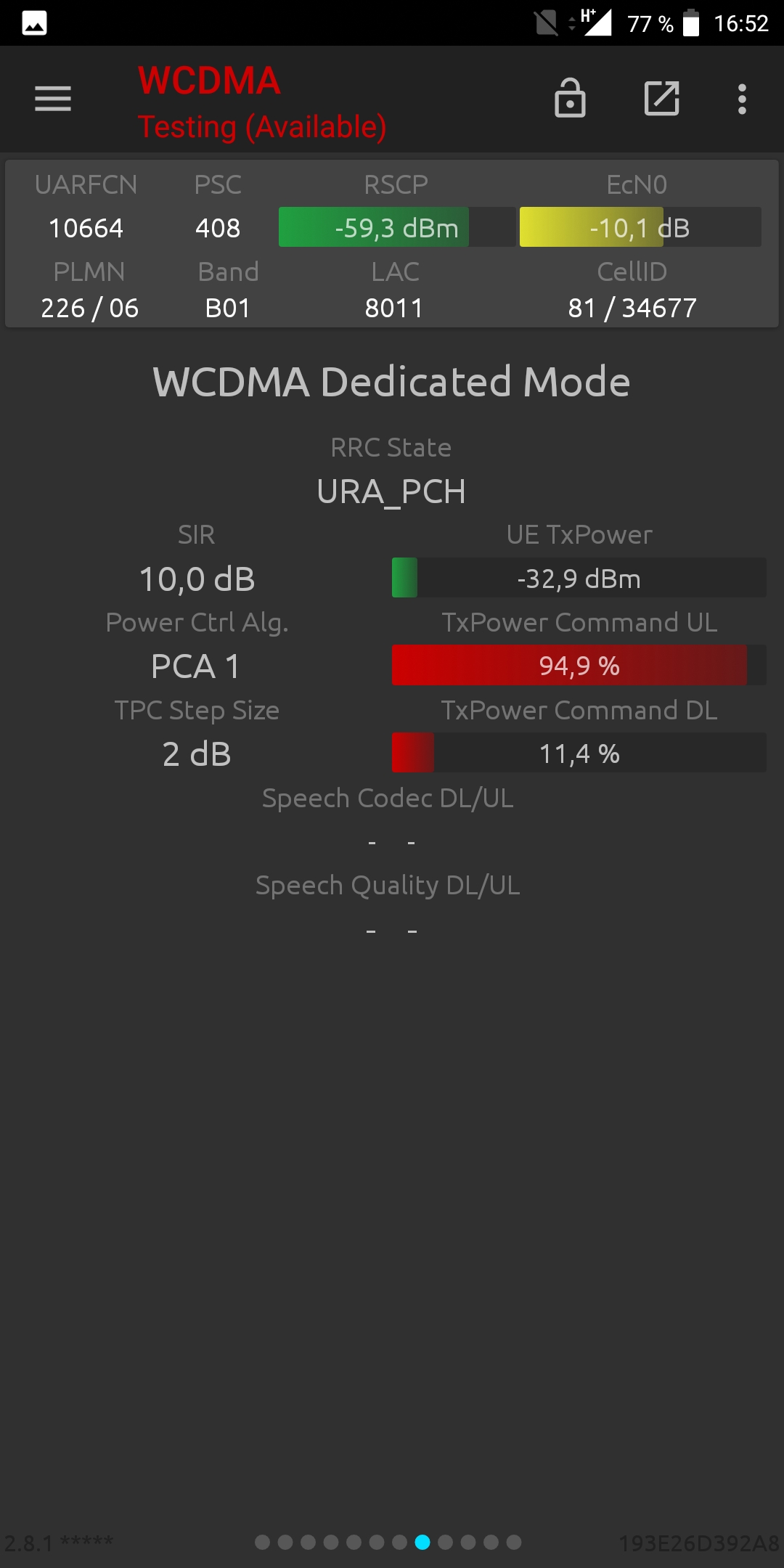This screenshot has width=784, height=1568.
Task: Open the three-dot overflow menu
Action: pyautogui.click(x=742, y=99)
